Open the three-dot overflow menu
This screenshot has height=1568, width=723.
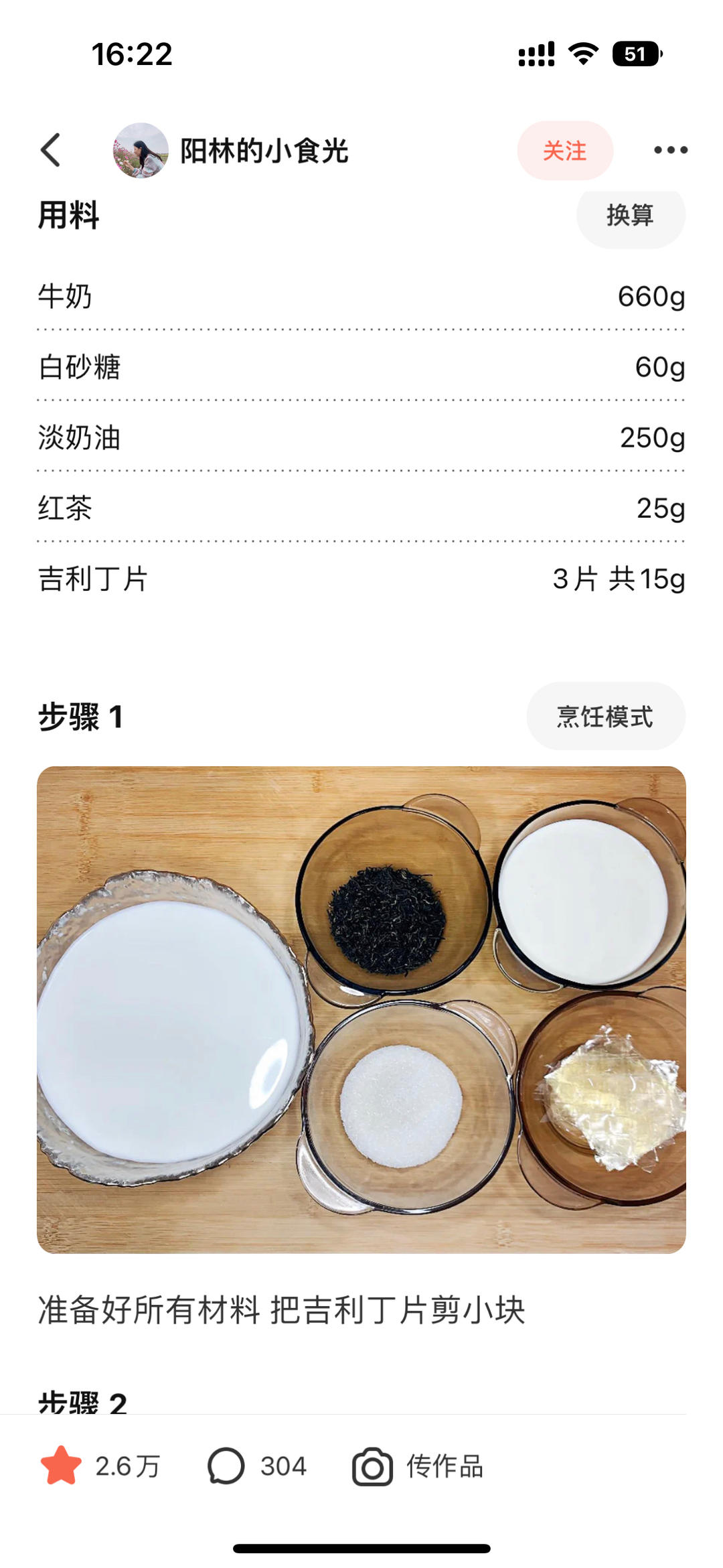point(670,150)
